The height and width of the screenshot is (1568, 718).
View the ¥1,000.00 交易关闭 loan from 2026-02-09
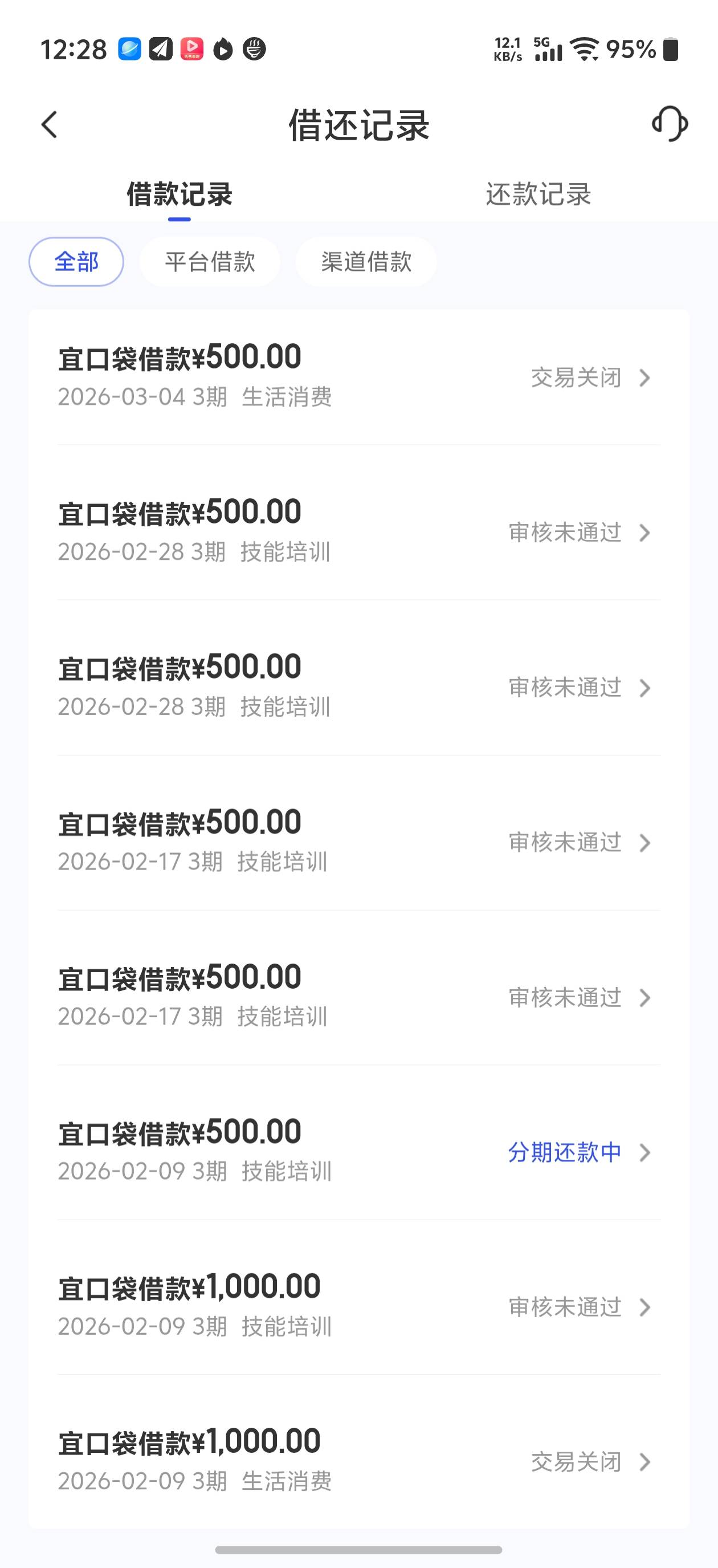(x=359, y=1461)
